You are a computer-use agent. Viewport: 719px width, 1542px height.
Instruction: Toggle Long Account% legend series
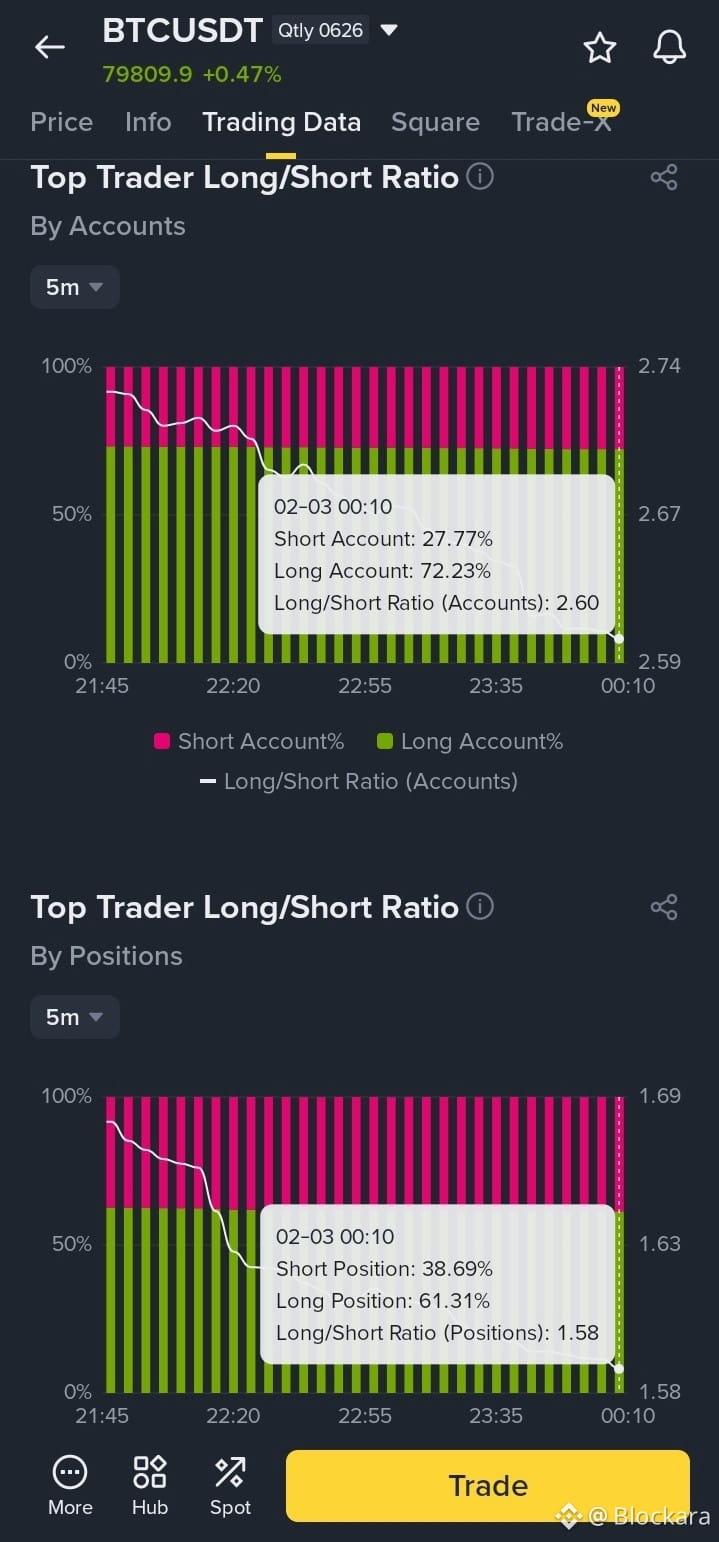pyautogui.click(x=470, y=741)
